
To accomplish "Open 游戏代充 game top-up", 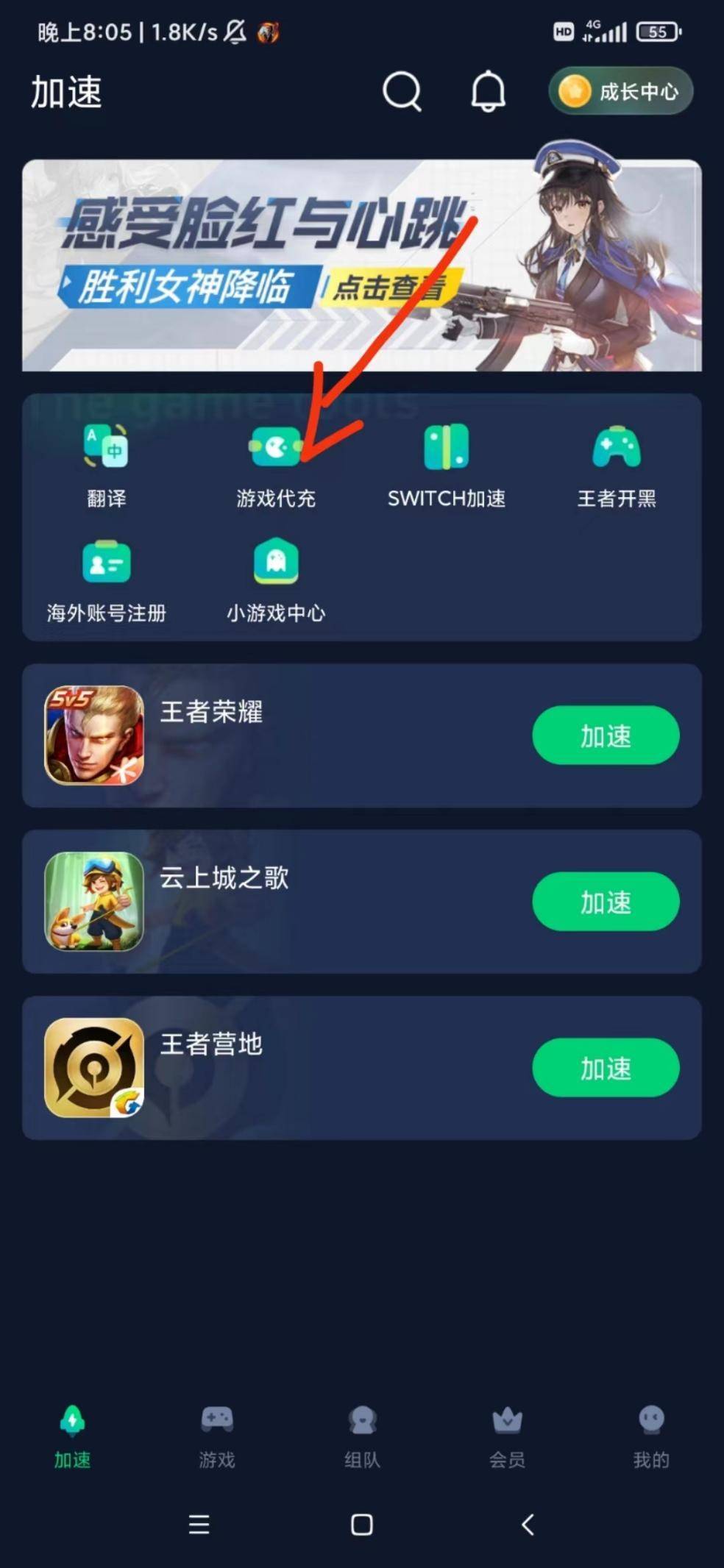I will tap(276, 465).
